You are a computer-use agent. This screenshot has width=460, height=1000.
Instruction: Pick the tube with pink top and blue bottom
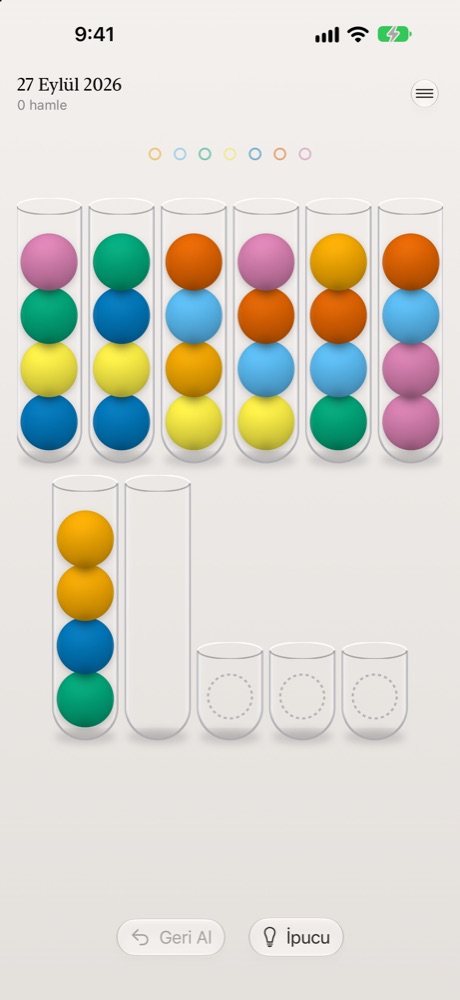[x=49, y=330]
